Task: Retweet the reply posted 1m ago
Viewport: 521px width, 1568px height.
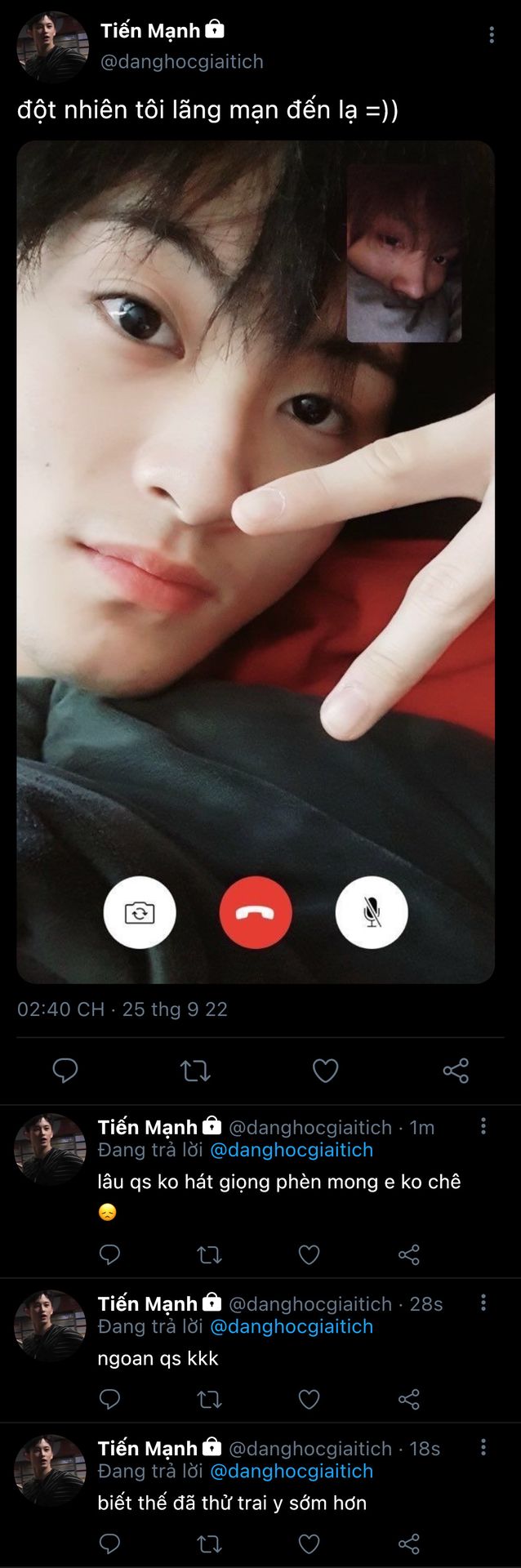Action: [x=209, y=1254]
